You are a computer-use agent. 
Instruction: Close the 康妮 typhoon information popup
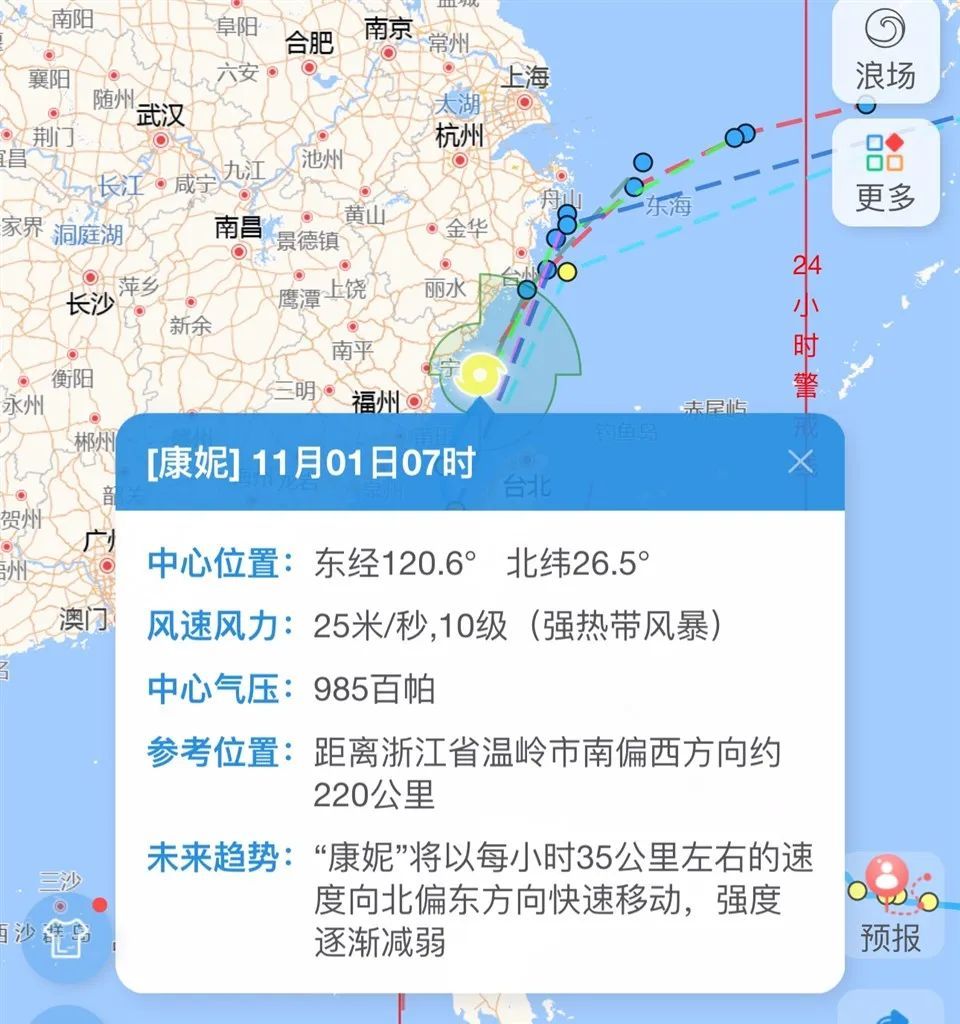(x=800, y=462)
